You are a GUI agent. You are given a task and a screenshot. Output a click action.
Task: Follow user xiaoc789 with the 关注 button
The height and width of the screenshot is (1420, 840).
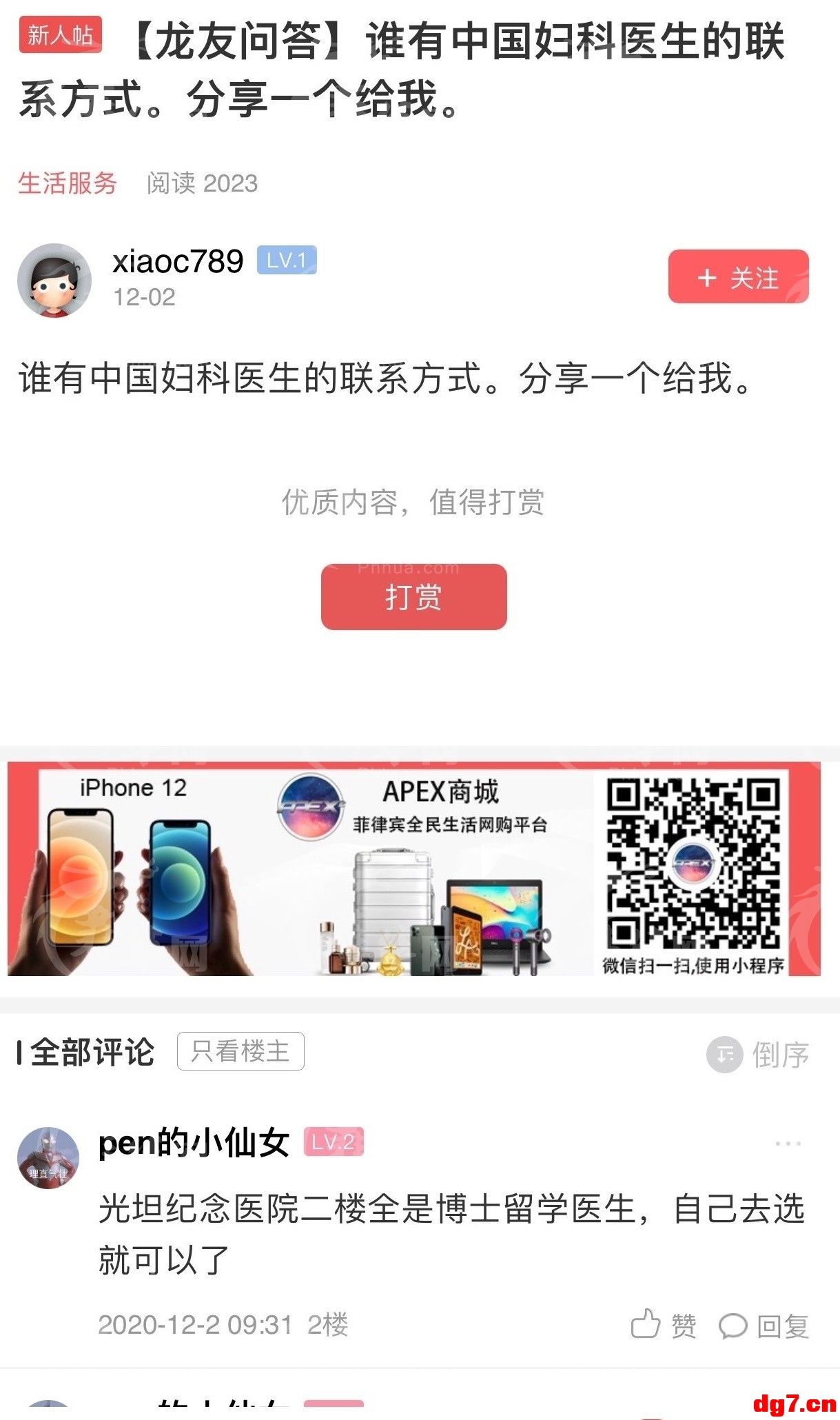738,276
